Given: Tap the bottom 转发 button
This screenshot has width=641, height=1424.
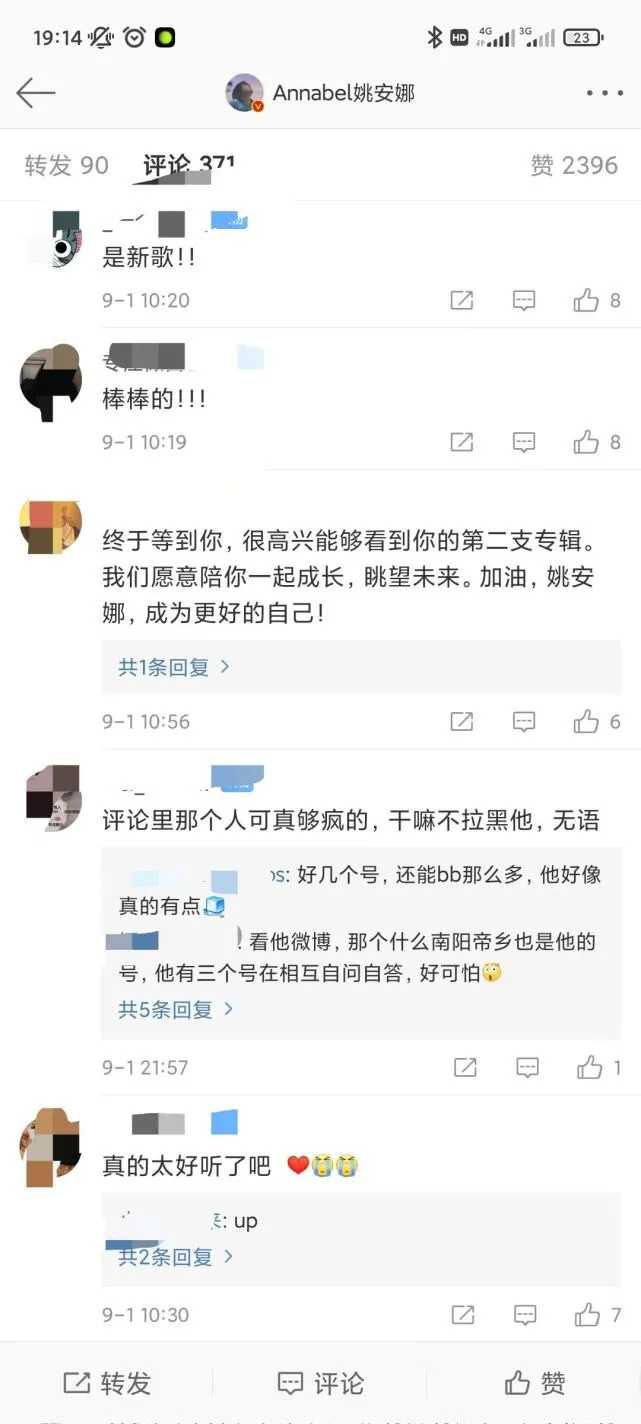Looking at the screenshot, I should point(107,1383).
